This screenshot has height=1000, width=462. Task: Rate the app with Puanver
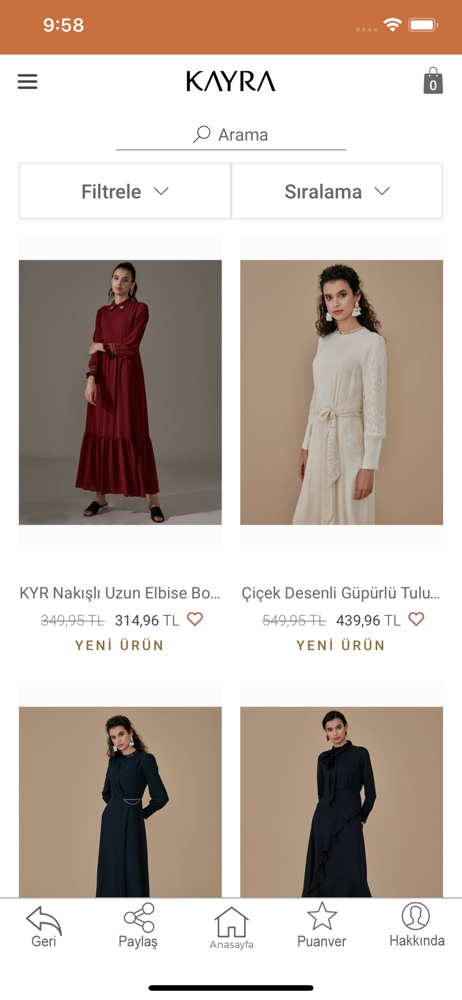322,925
